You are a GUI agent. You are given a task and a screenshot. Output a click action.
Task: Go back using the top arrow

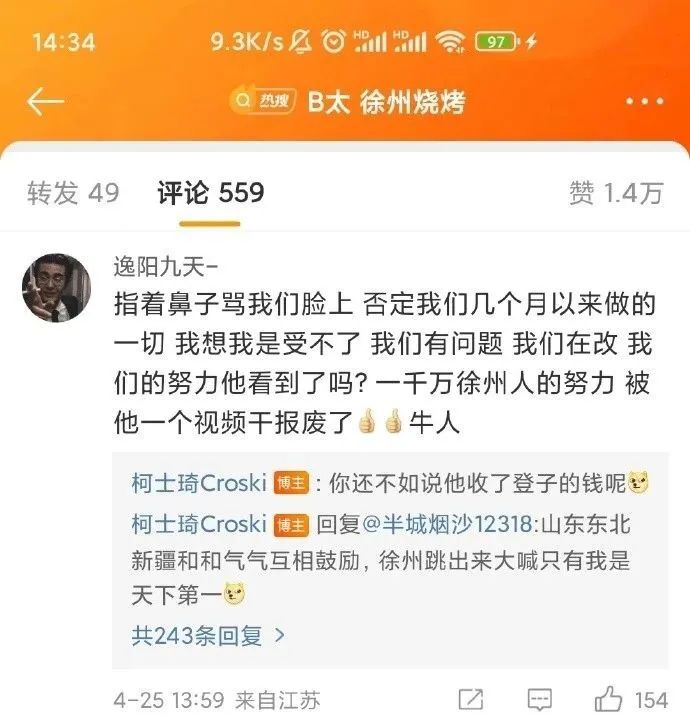46,101
